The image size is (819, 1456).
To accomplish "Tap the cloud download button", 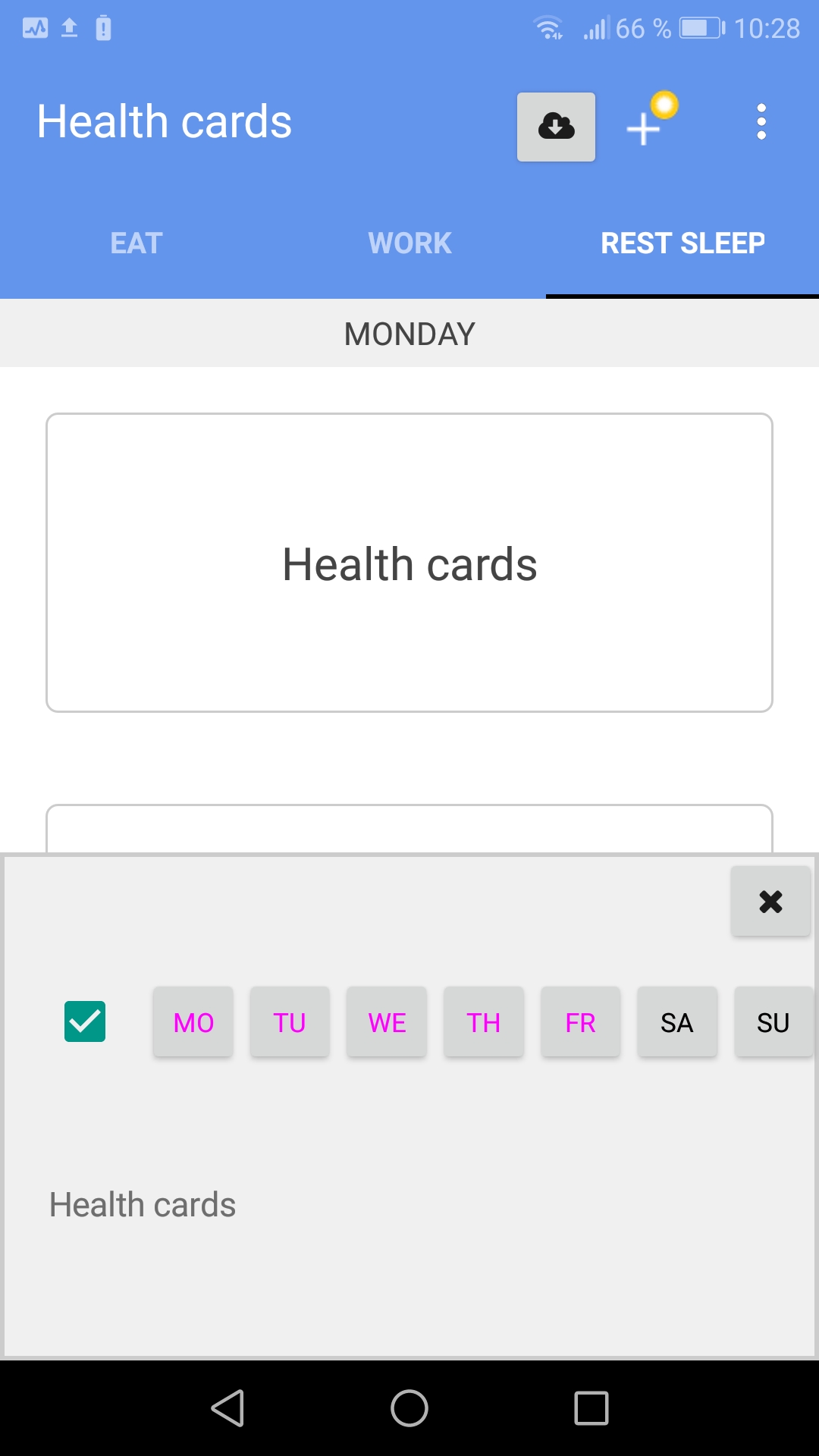I will pos(556,127).
